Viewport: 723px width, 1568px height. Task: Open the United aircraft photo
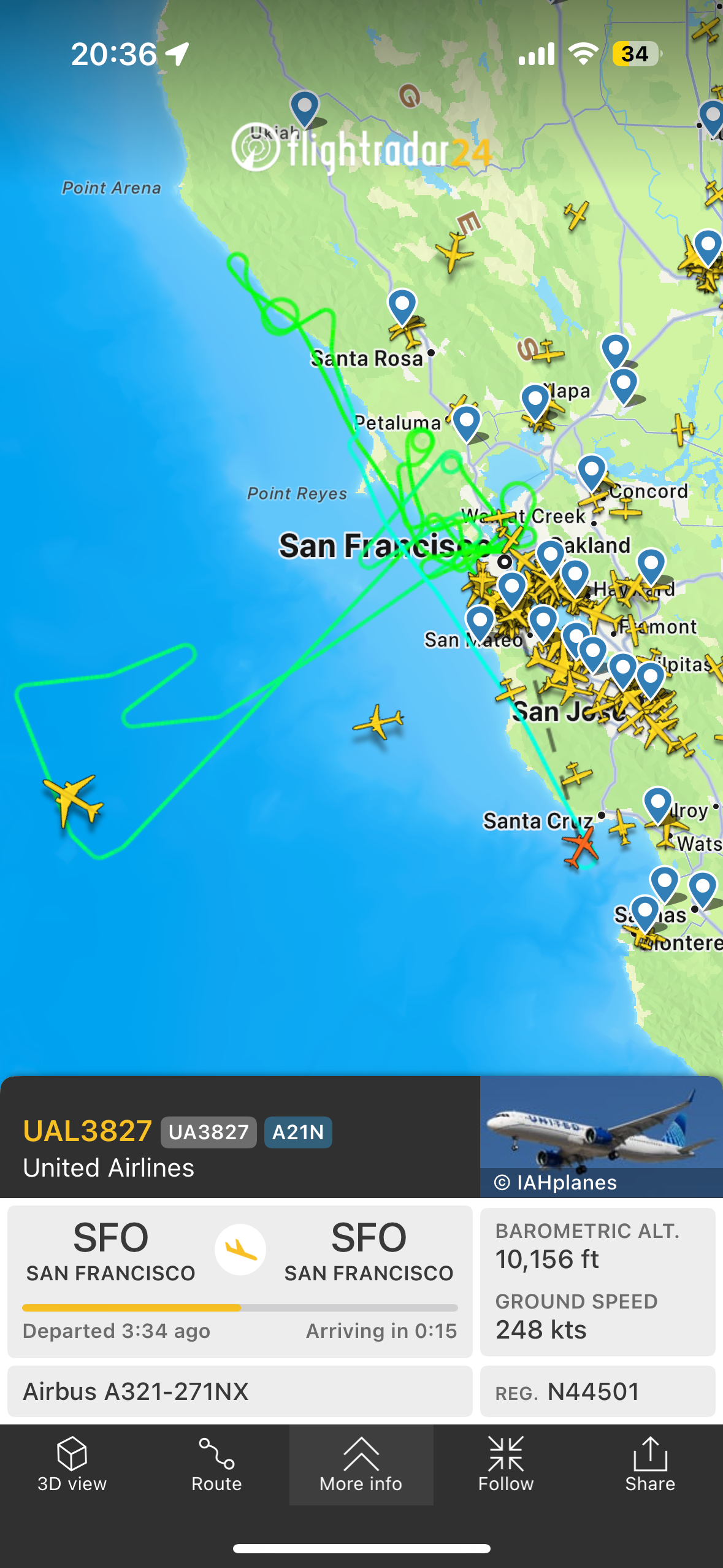[601, 1136]
